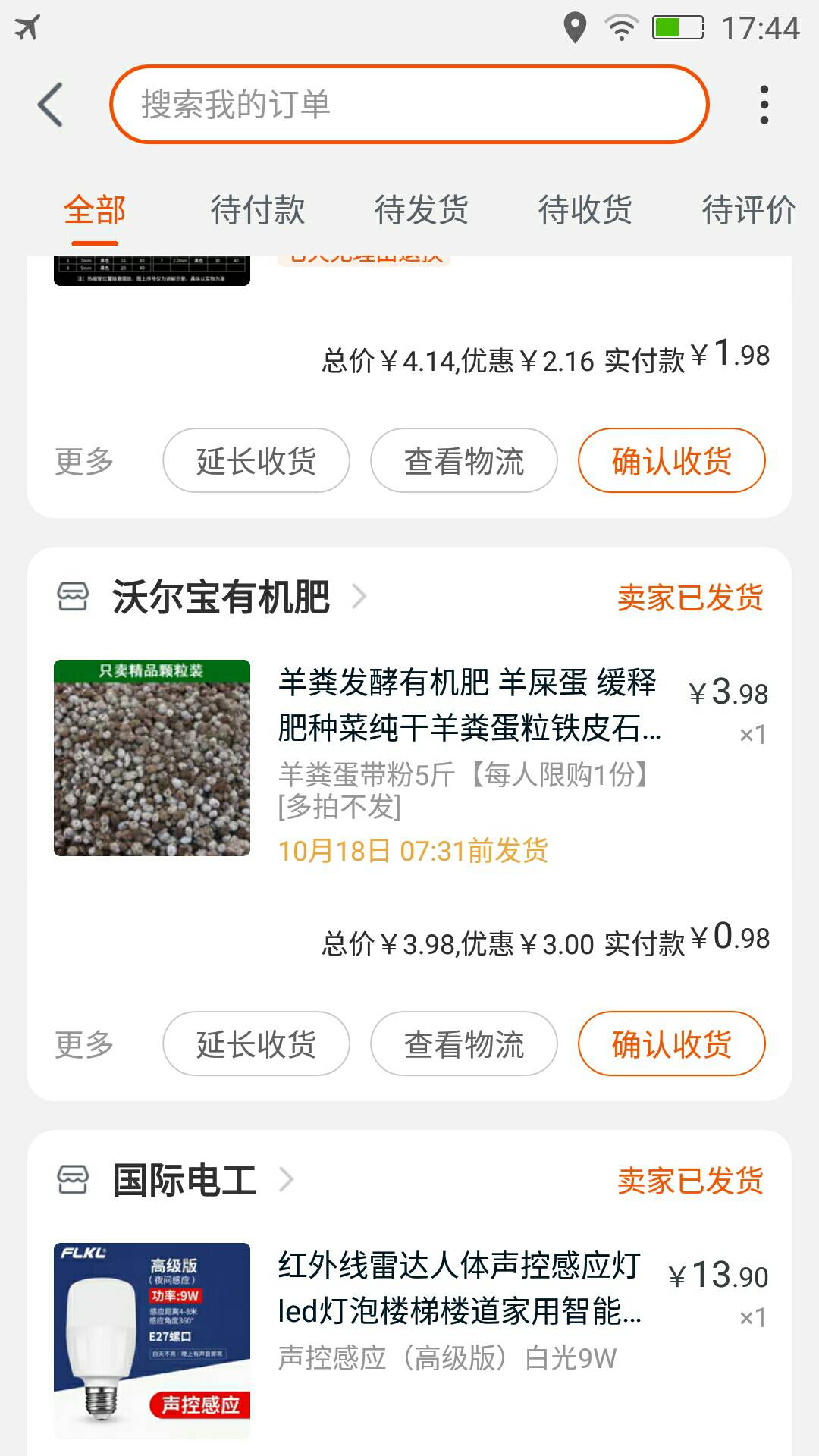This screenshot has width=819, height=1456.
Task: Tap 确认收货 on the ¥1.98 order
Action: coord(672,460)
